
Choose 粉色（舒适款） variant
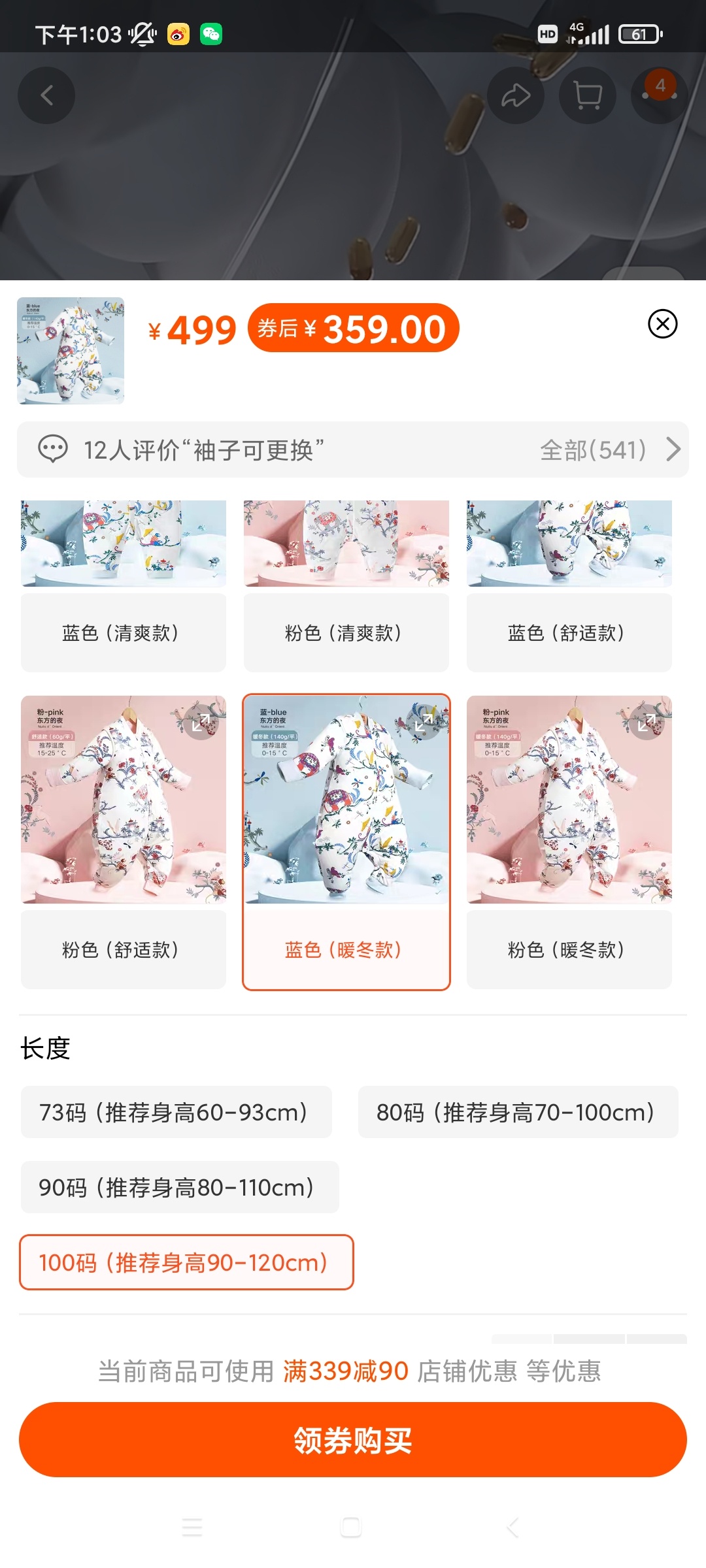(x=123, y=949)
